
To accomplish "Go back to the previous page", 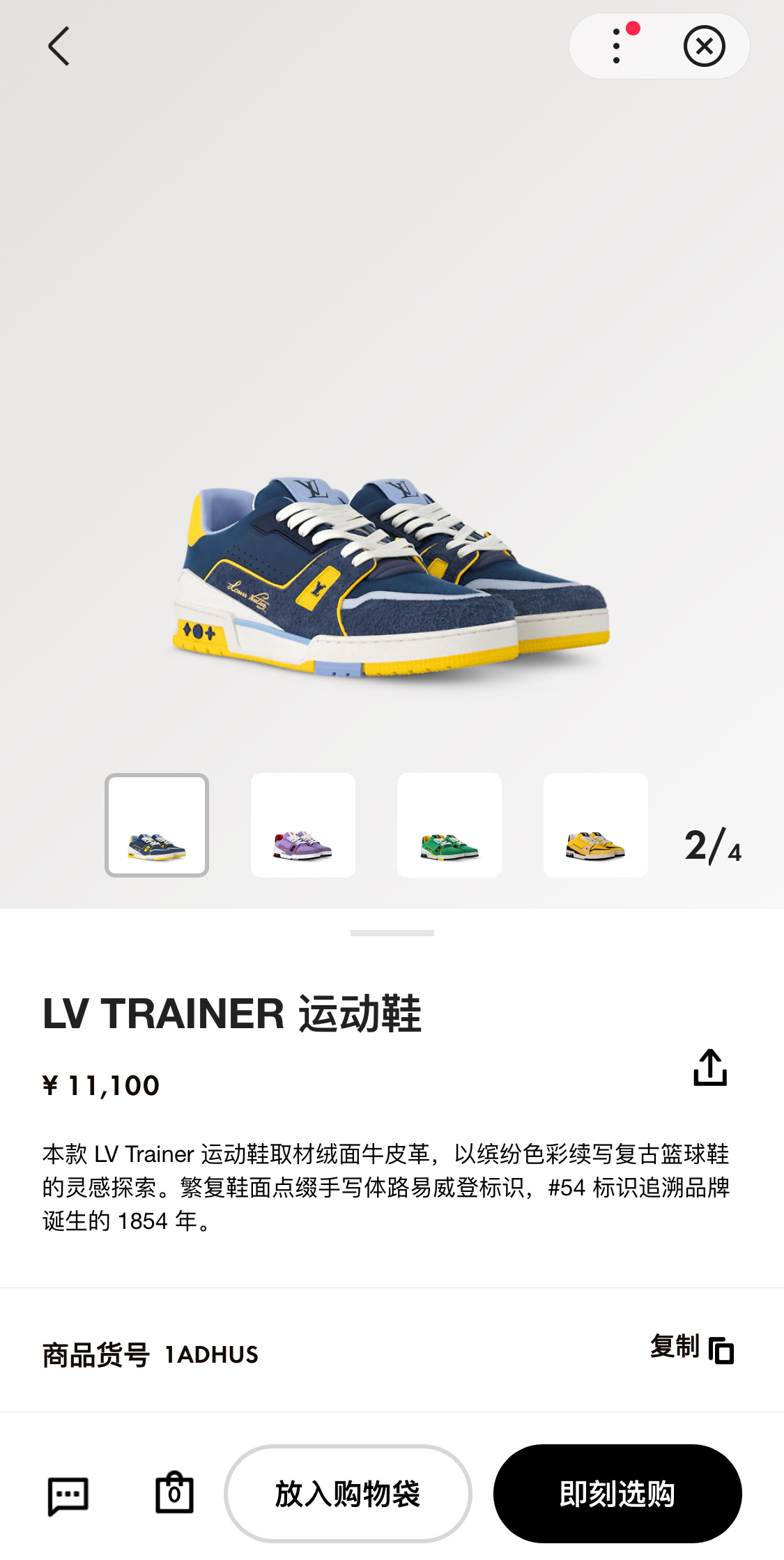I will [59, 47].
